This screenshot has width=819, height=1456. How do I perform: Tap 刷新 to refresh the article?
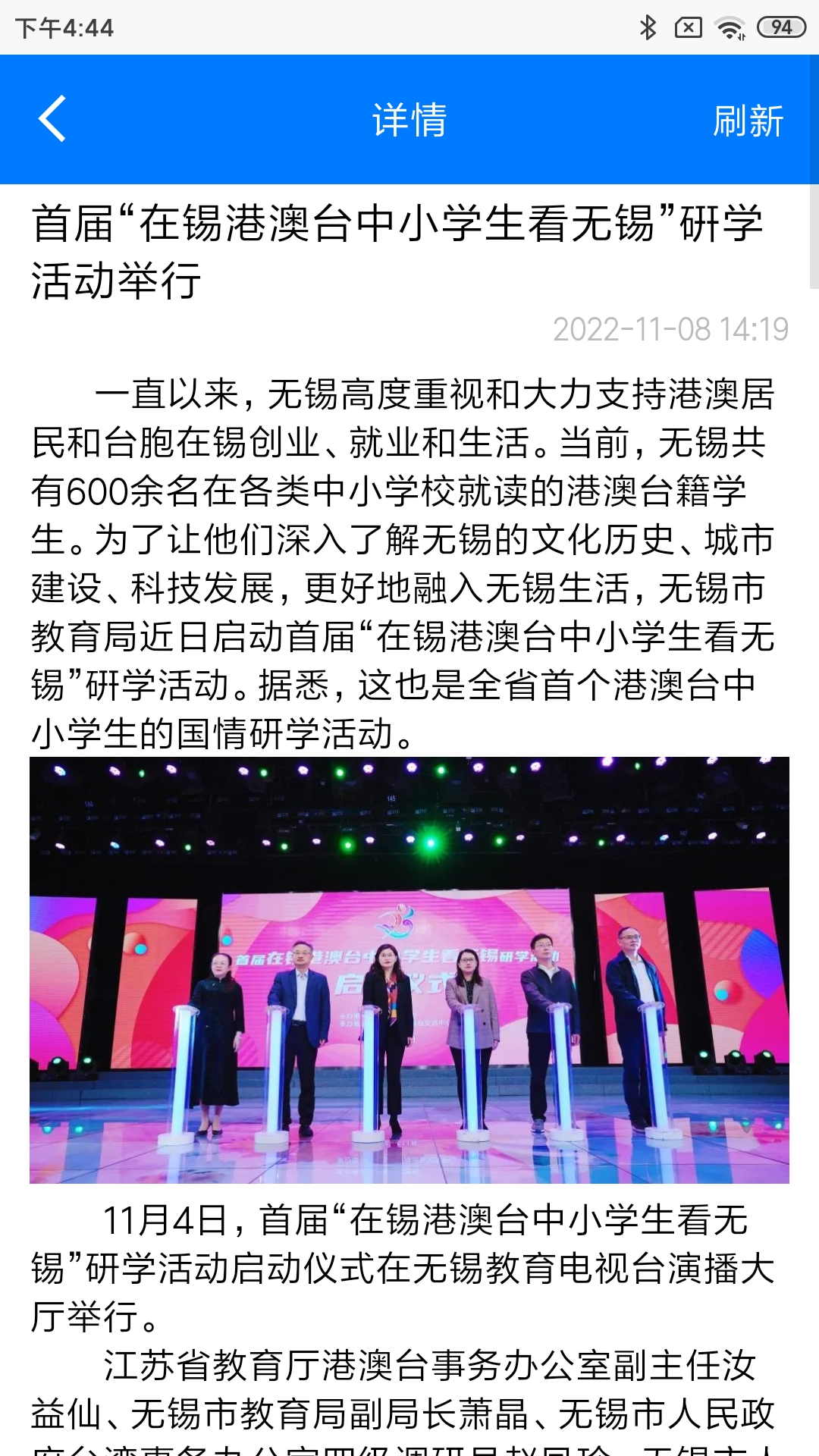[x=747, y=121]
